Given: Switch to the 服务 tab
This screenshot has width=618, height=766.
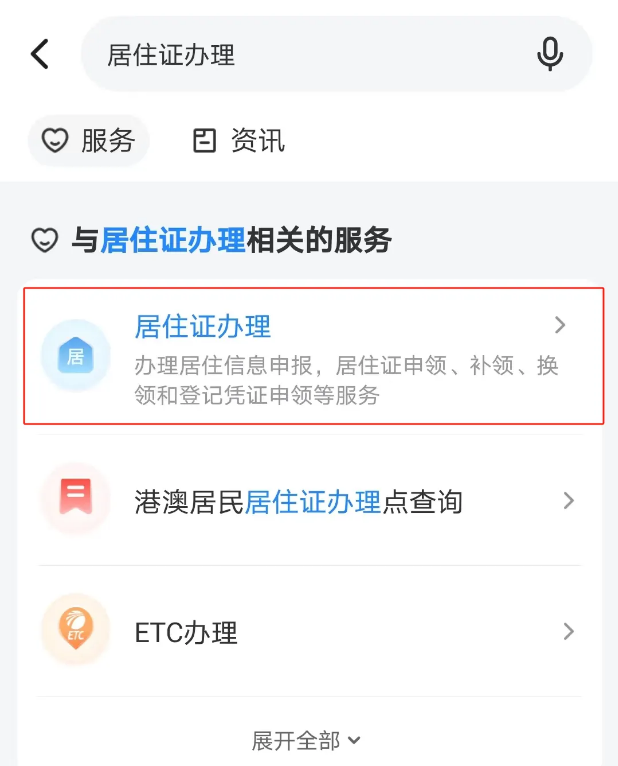Looking at the screenshot, I should [x=89, y=141].
